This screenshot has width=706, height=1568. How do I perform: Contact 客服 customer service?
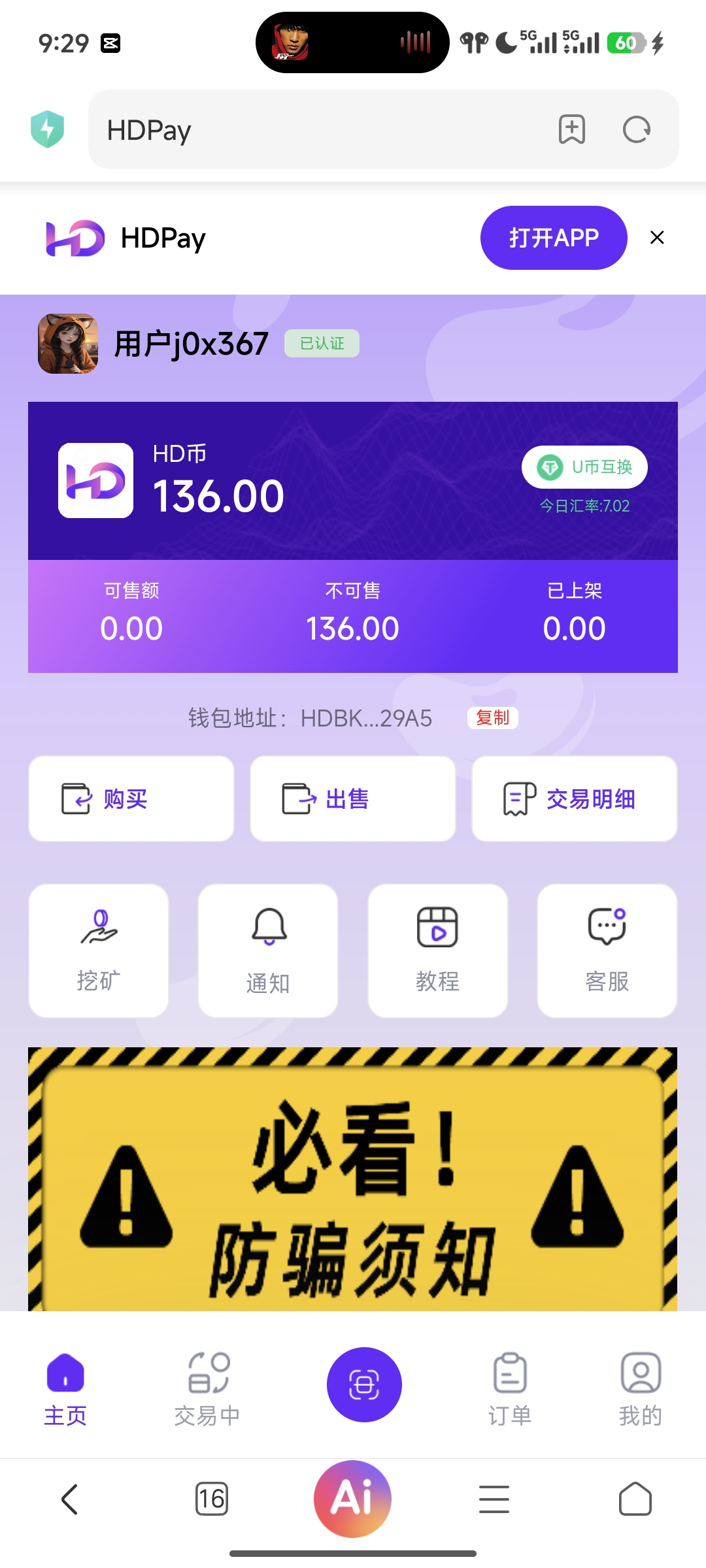click(x=607, y=951)
